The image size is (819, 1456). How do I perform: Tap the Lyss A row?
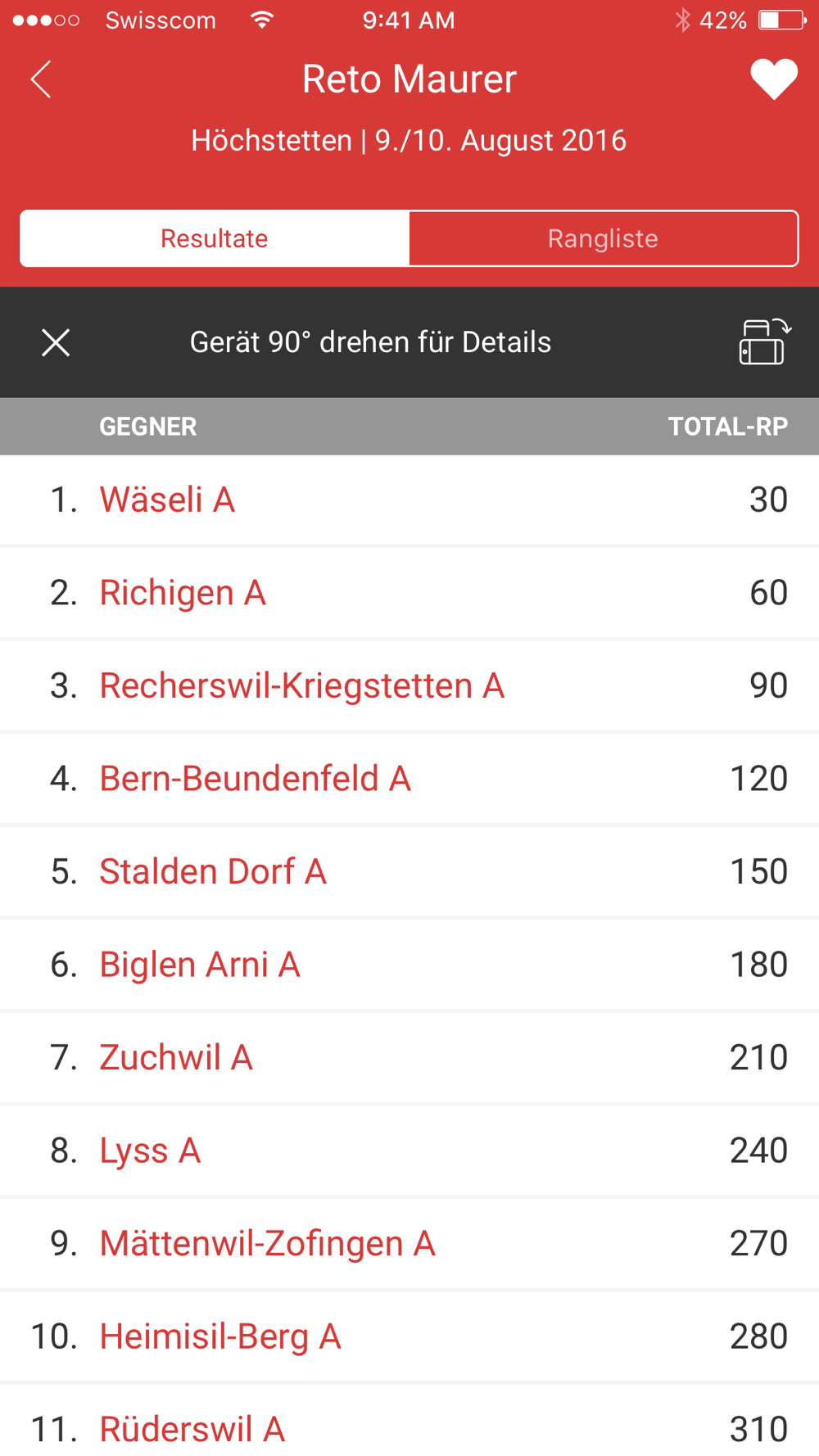(150, 1151)
